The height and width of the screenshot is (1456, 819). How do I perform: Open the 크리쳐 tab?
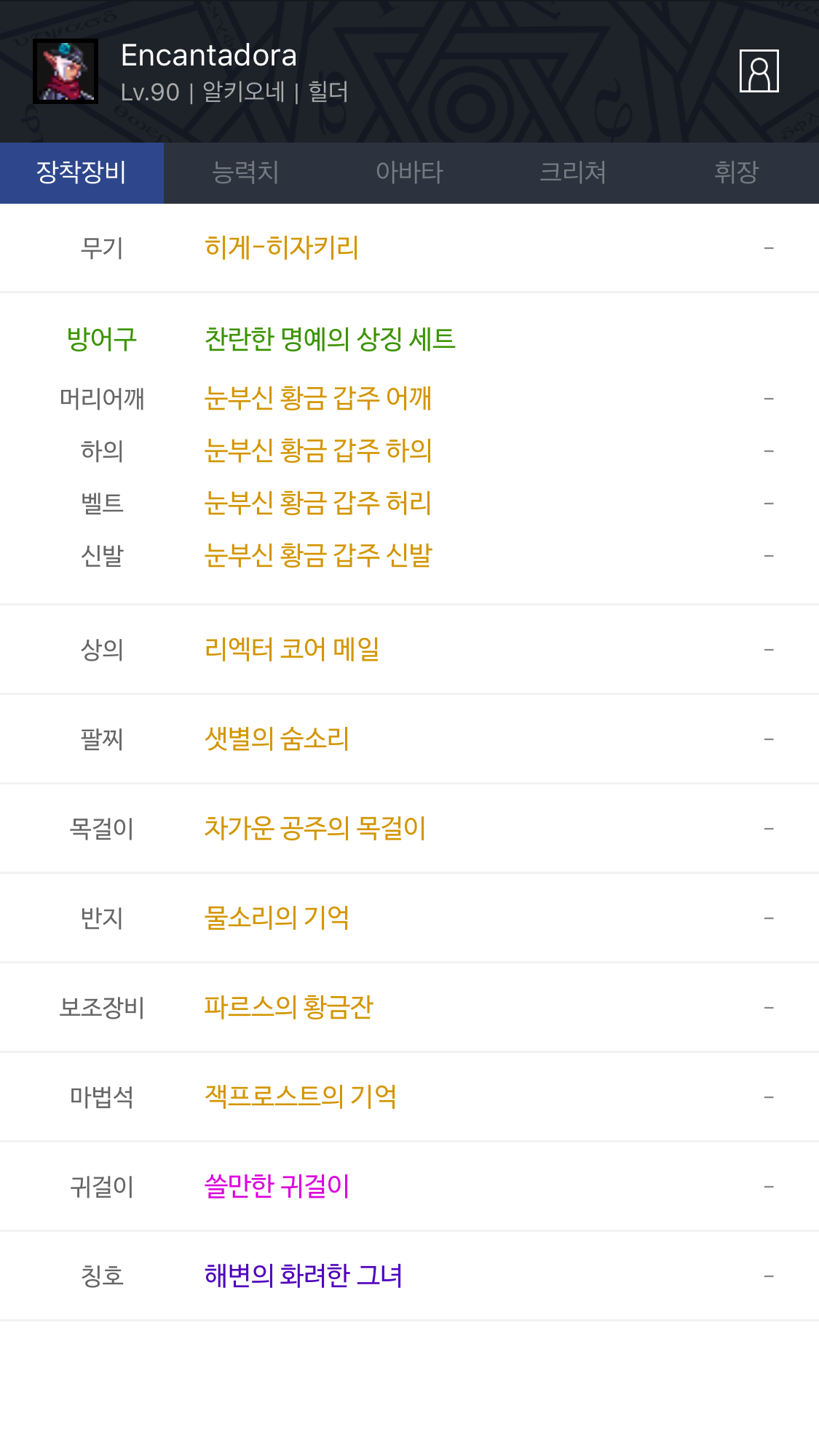573,173
